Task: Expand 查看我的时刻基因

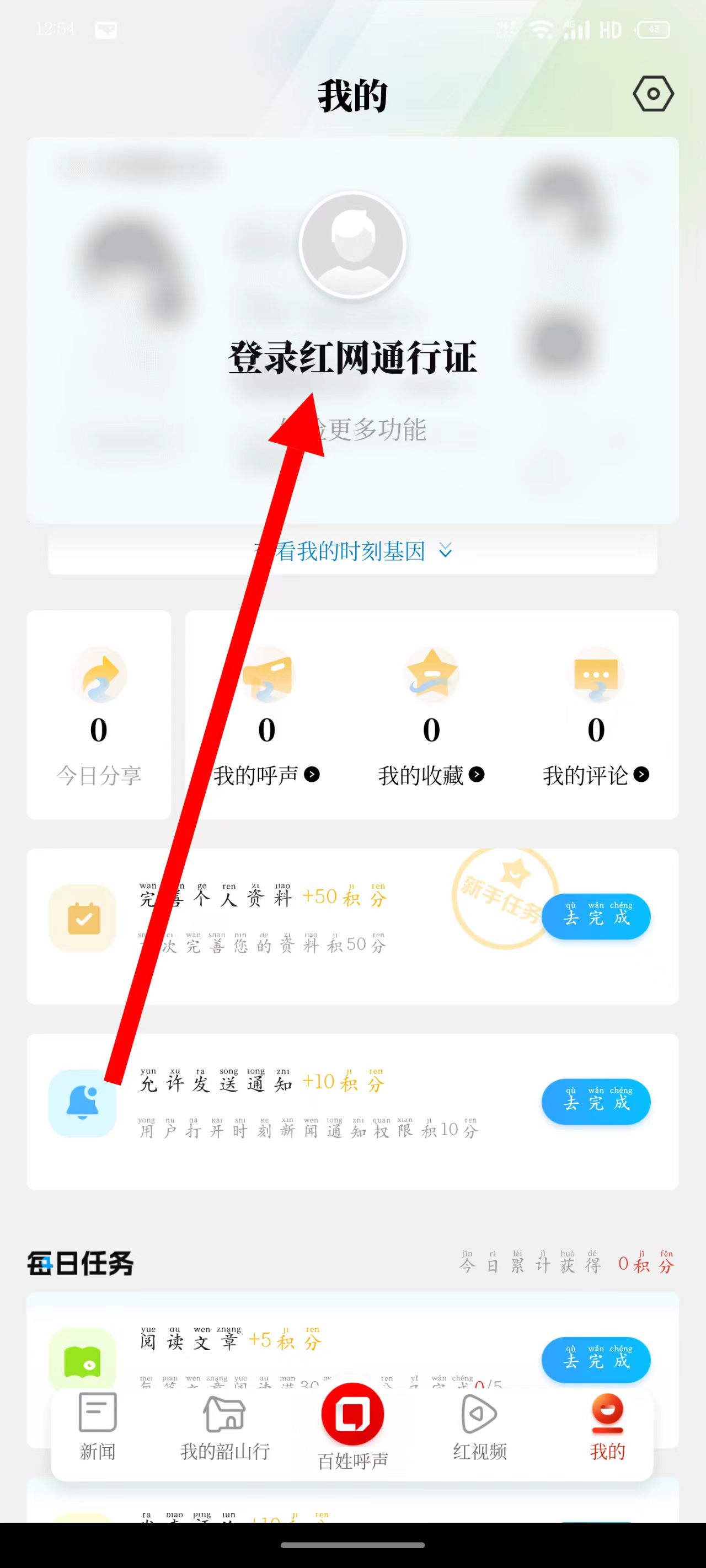Action: [352, 551]
